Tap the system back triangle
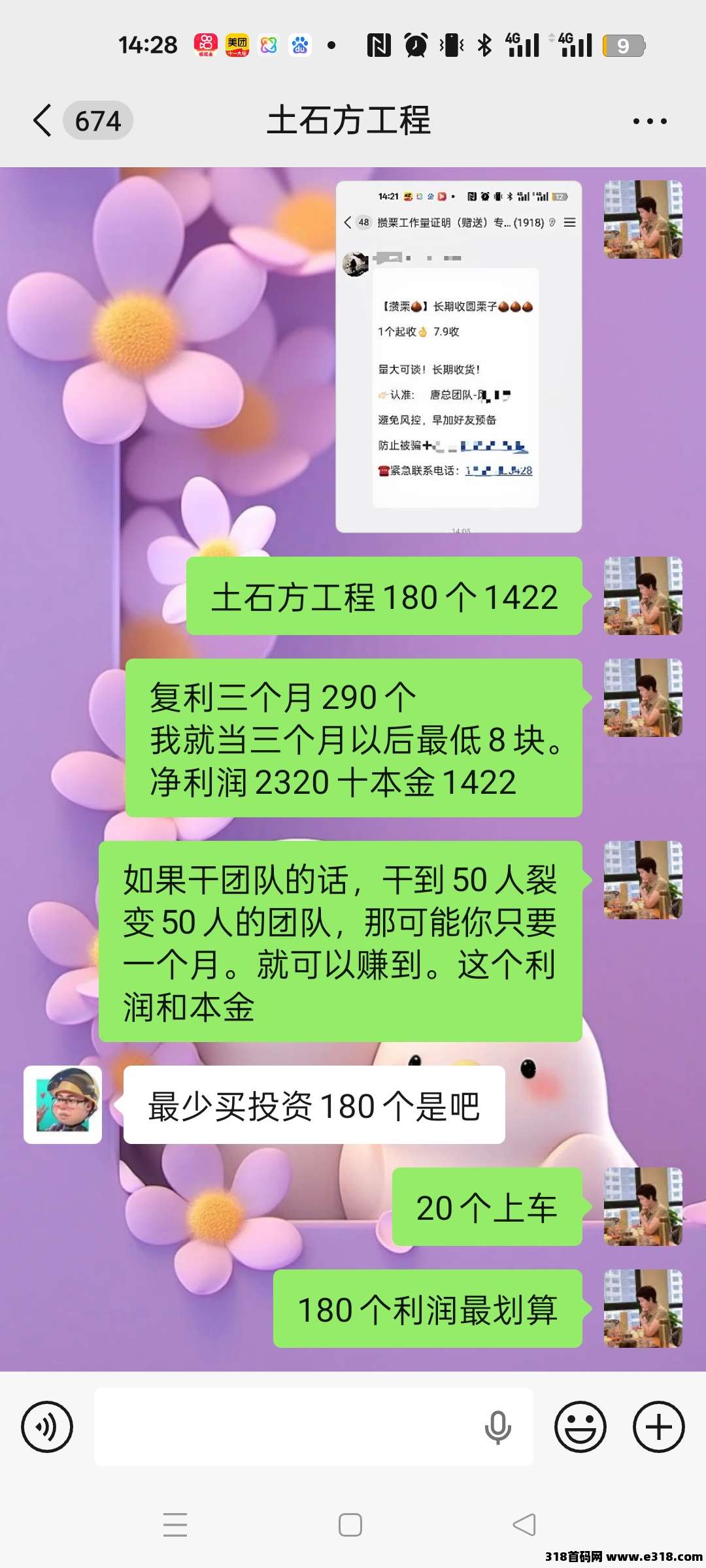The width and height of the screenshot is (706, 1568). [x=524, y=1525]
